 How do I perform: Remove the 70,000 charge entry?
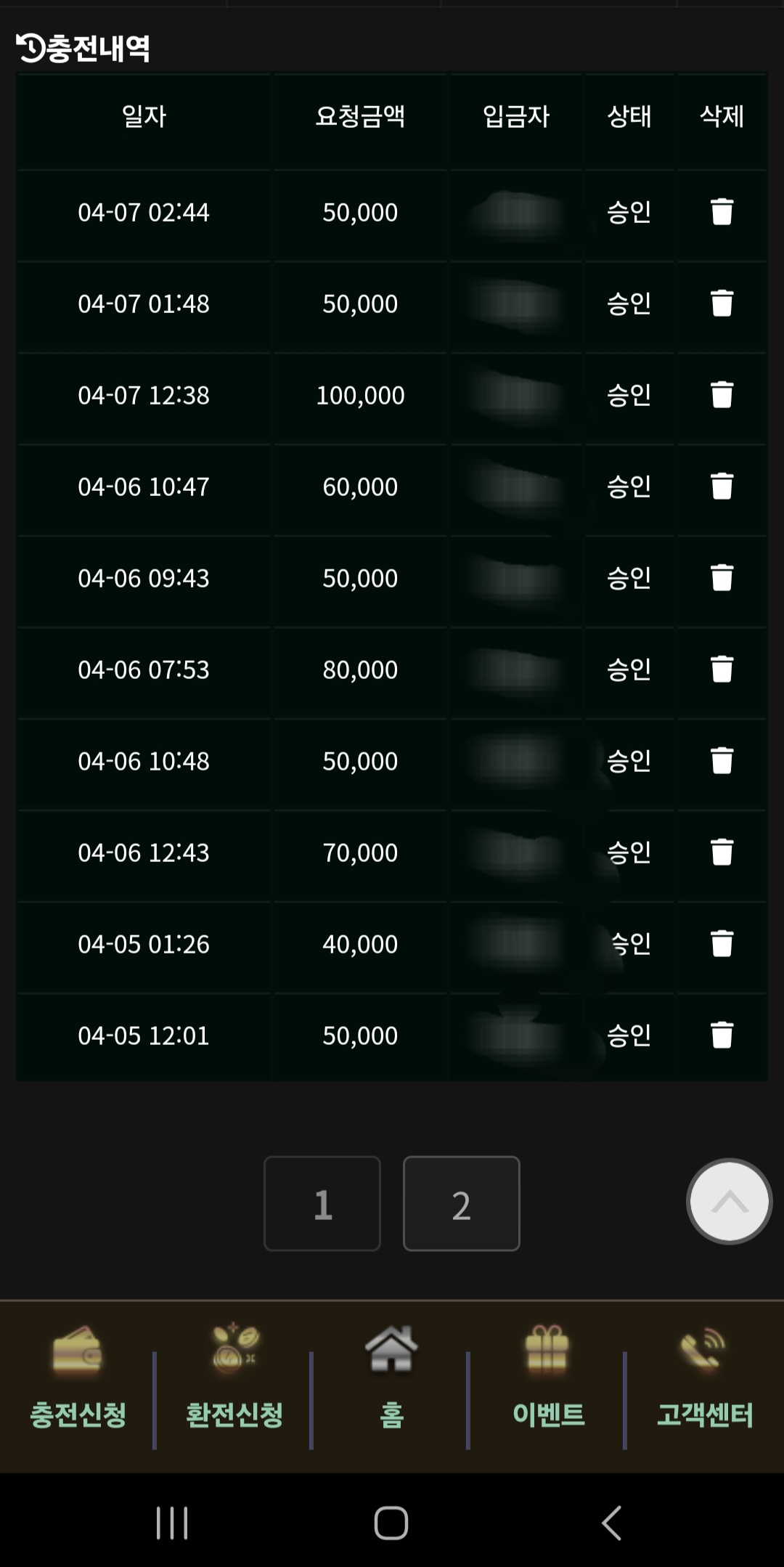pyautogui.click(x=722, y=852)
